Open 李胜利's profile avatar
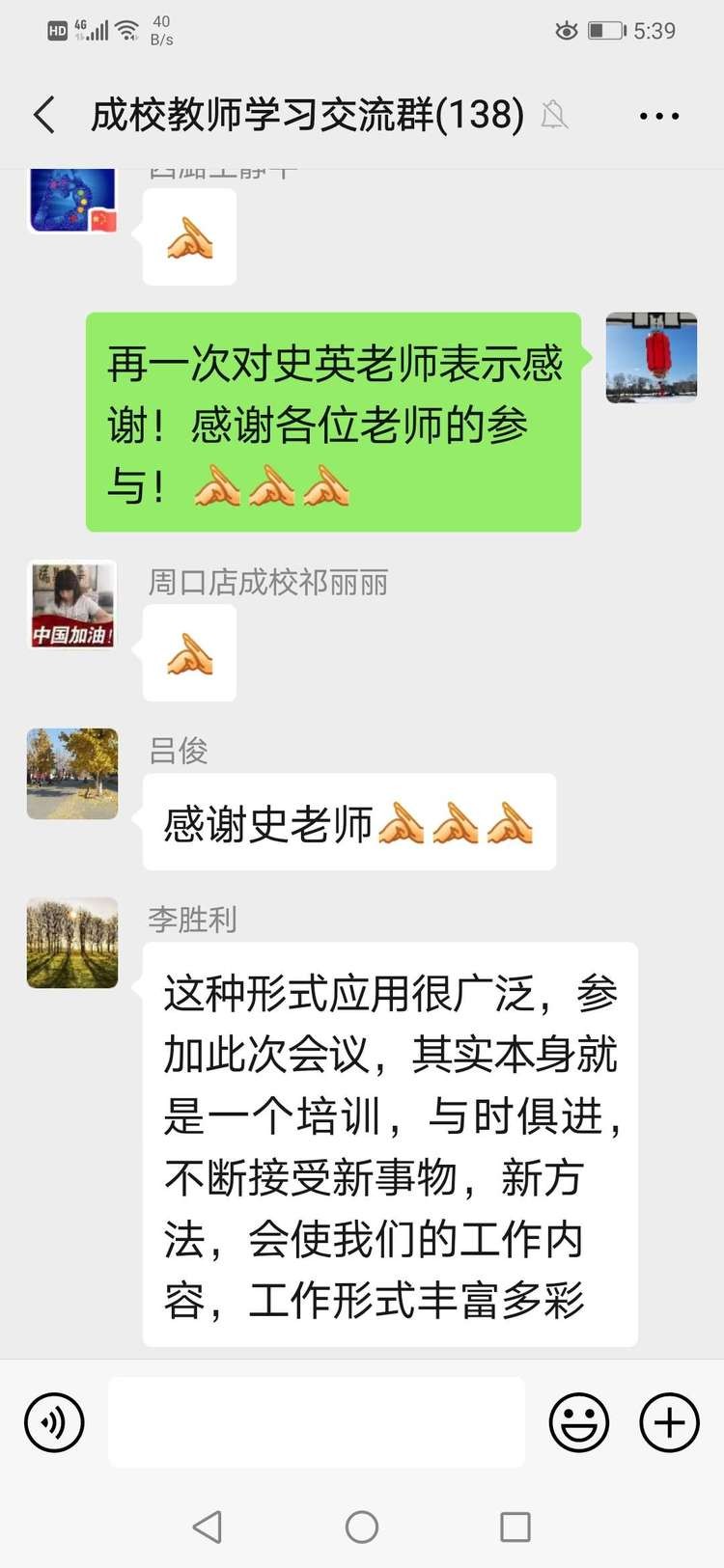Image resolution: width=724 pixels, height=1568 pixels. point(72,943)
